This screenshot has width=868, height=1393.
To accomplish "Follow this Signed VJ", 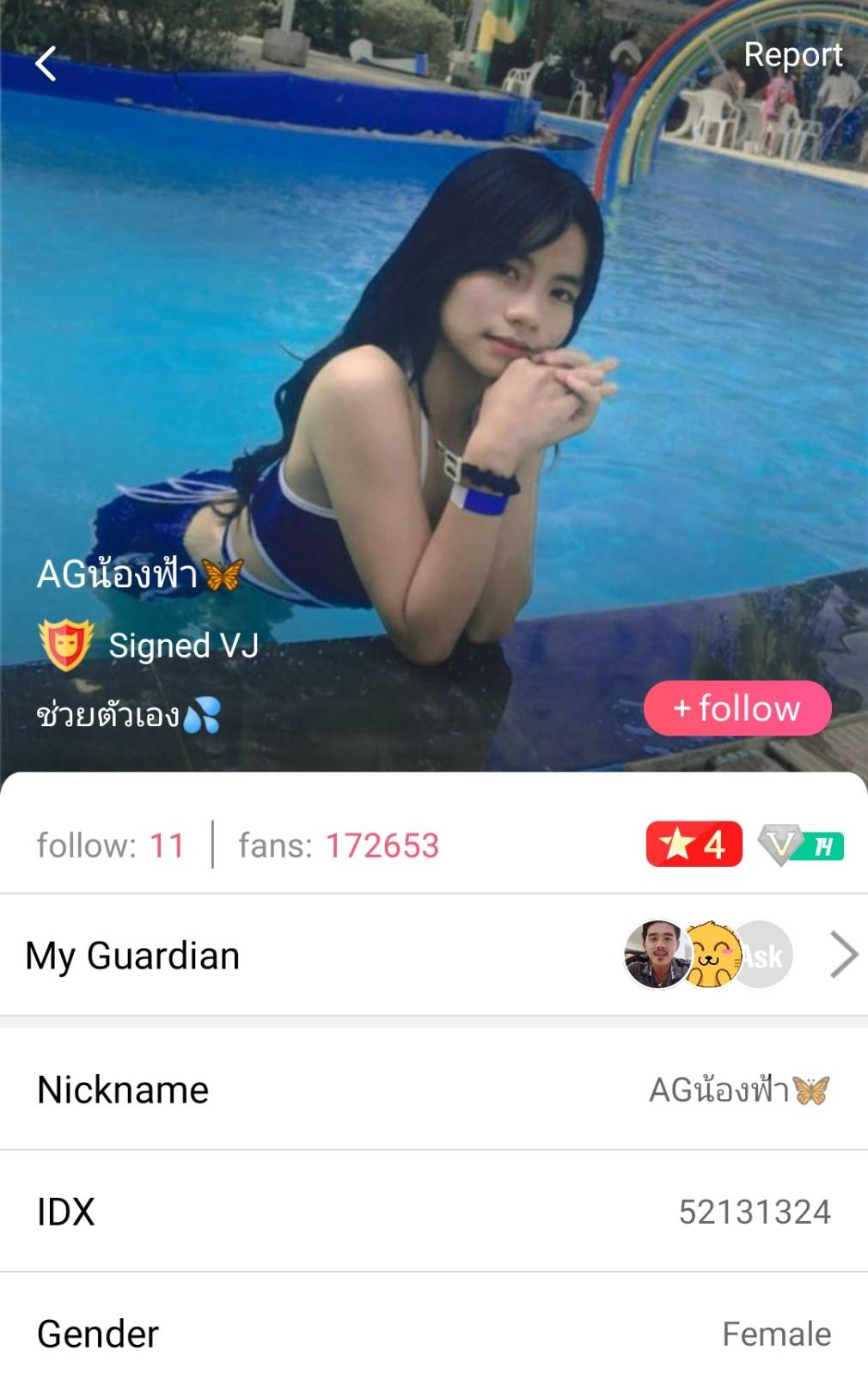I will [x=737, y=708].
